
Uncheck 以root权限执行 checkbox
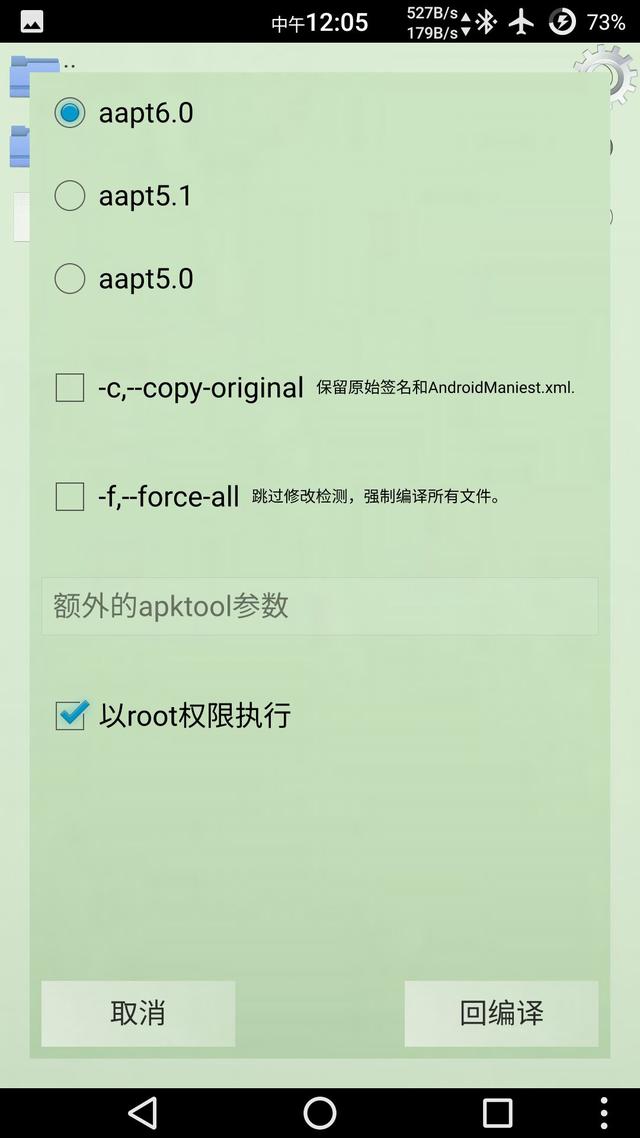71,715
